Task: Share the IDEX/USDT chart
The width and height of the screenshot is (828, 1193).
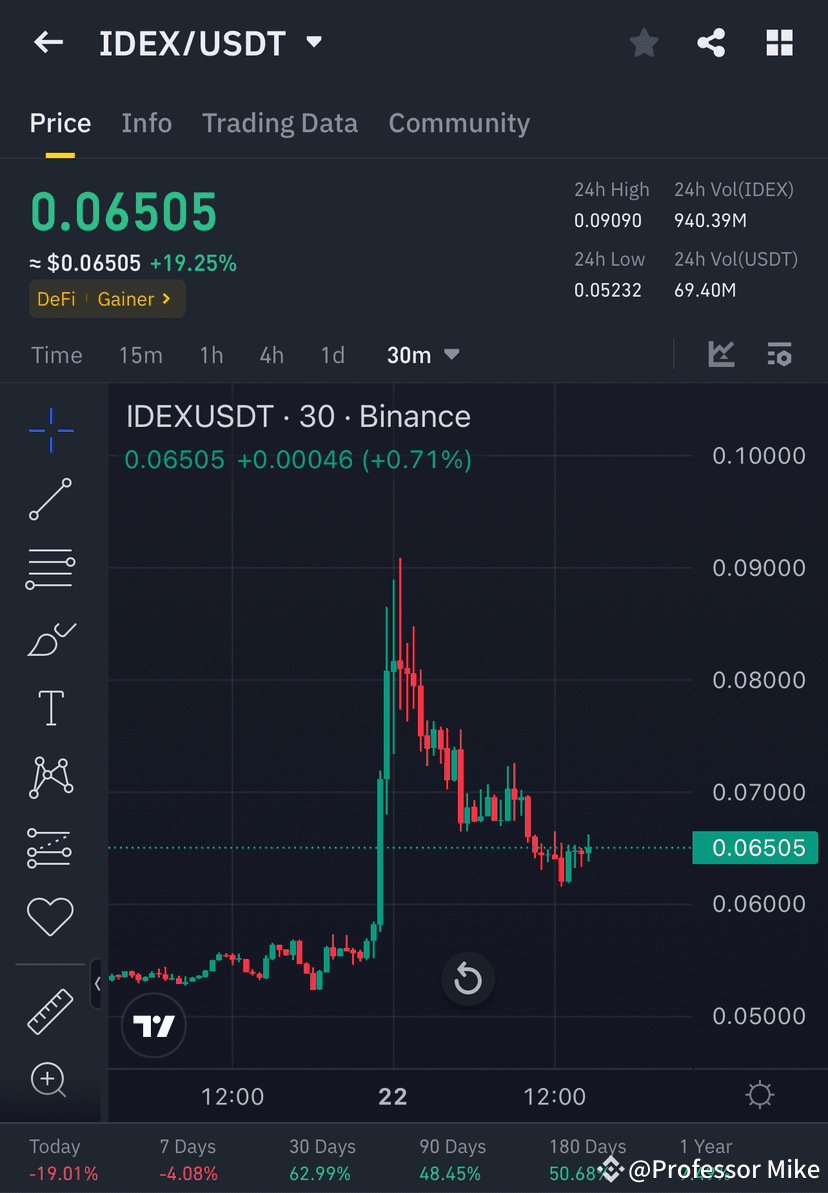Action: click(711, 42)
